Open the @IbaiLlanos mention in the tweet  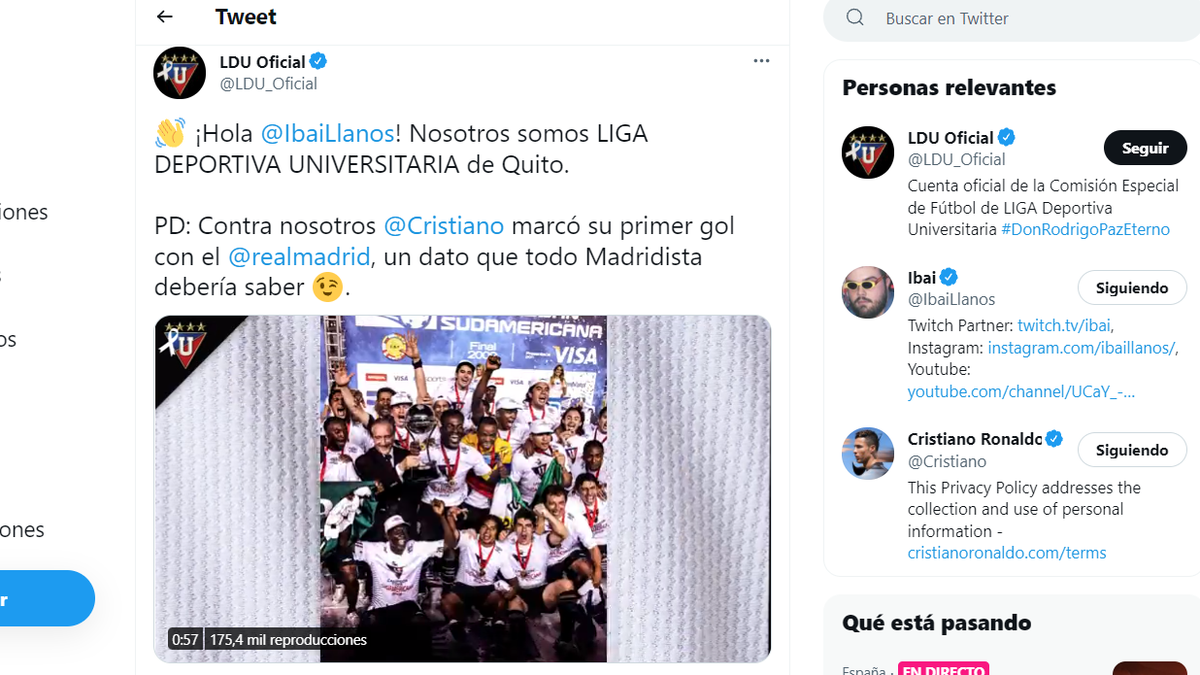(x=328, y=133)
